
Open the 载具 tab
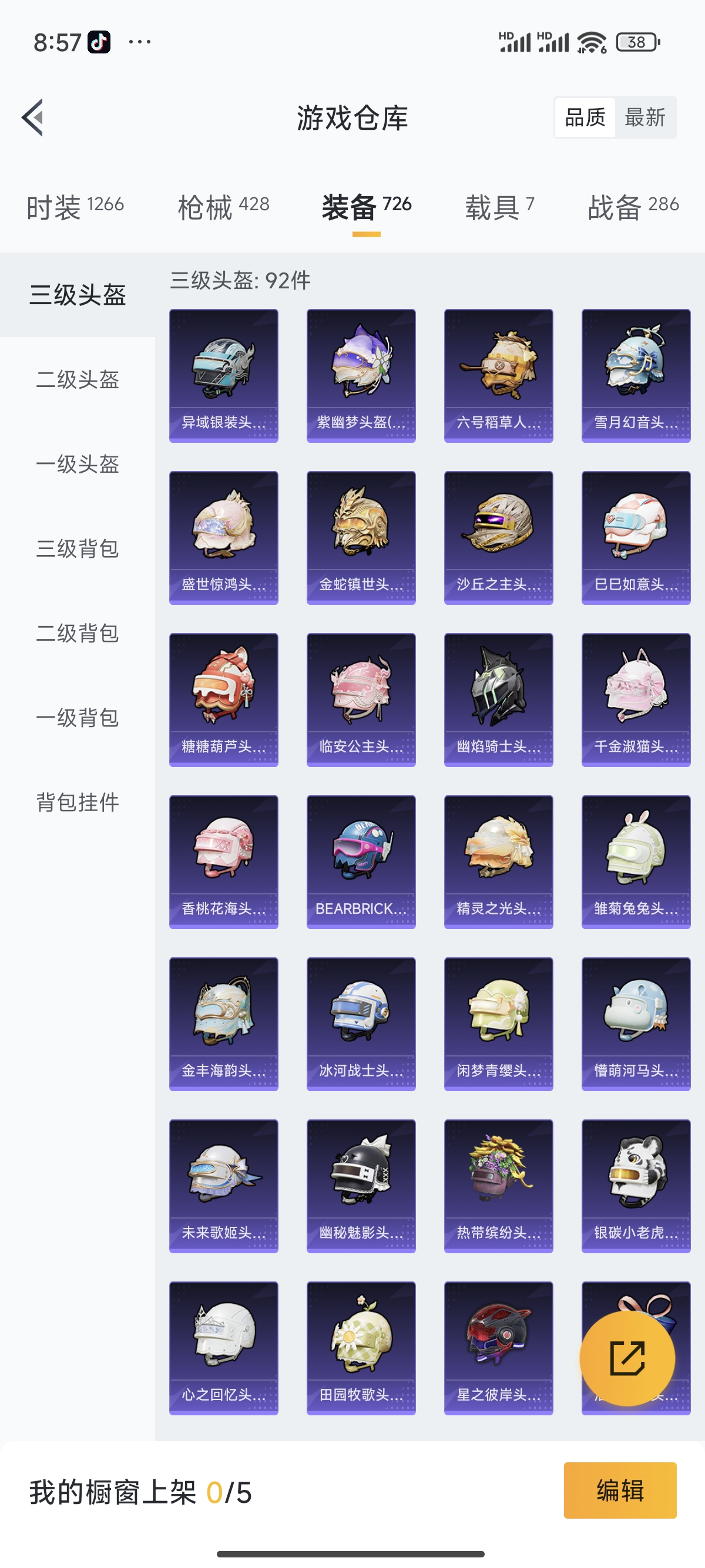tap(500, 207)
